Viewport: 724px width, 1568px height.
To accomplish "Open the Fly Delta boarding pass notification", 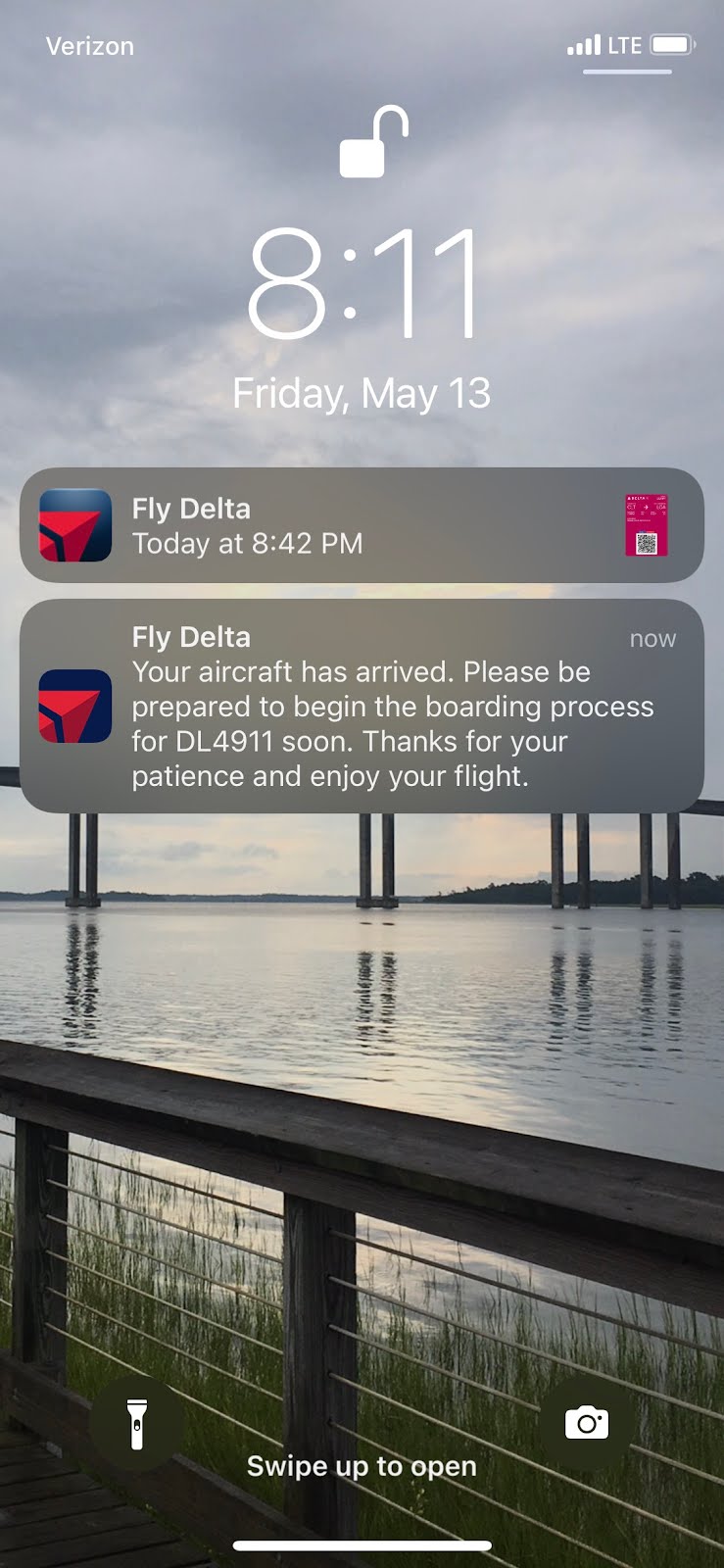I will [362, 525].
